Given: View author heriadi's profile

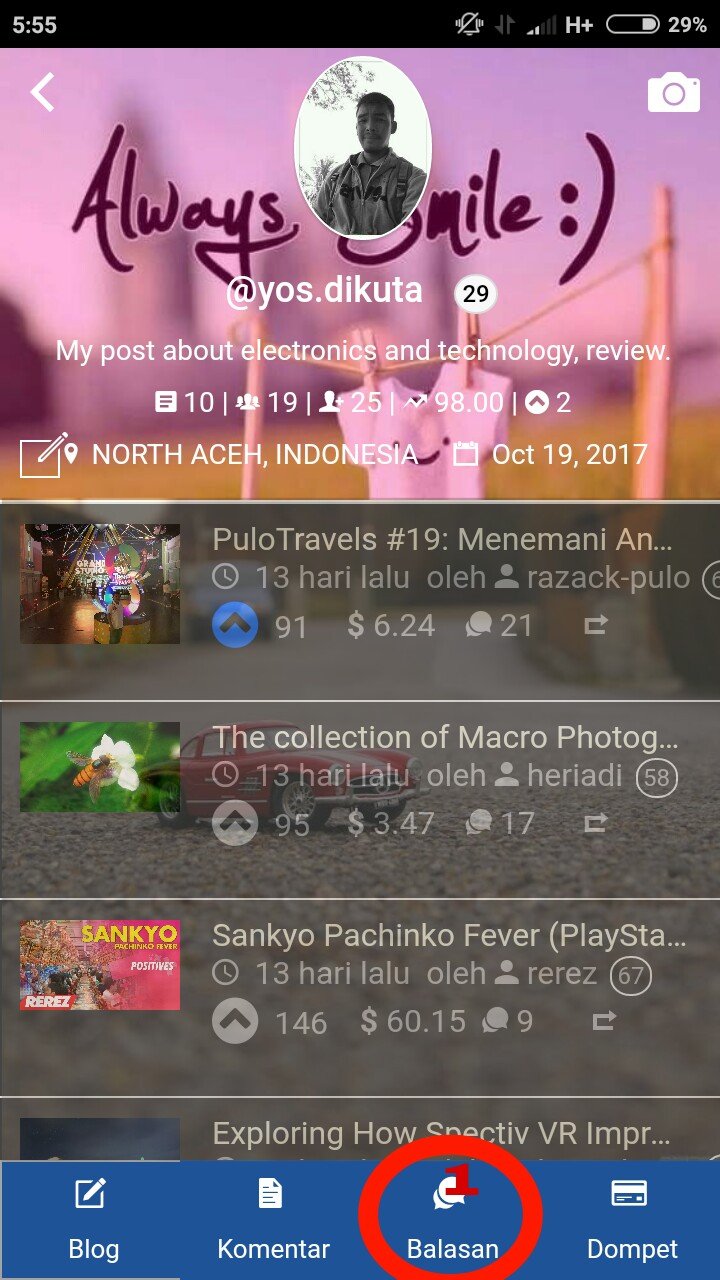Looking at the screenshot, I should (x=559, y=776).
